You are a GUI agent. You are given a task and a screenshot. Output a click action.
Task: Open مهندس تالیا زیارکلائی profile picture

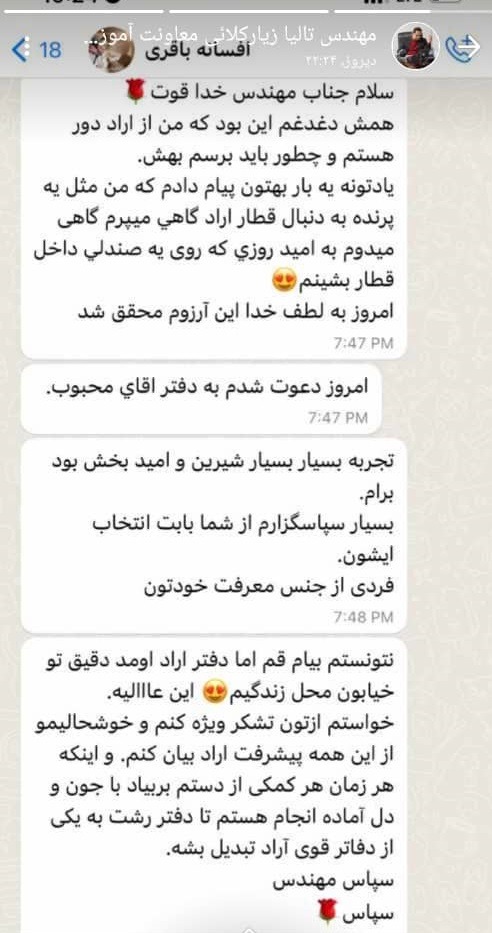(416, 46)
